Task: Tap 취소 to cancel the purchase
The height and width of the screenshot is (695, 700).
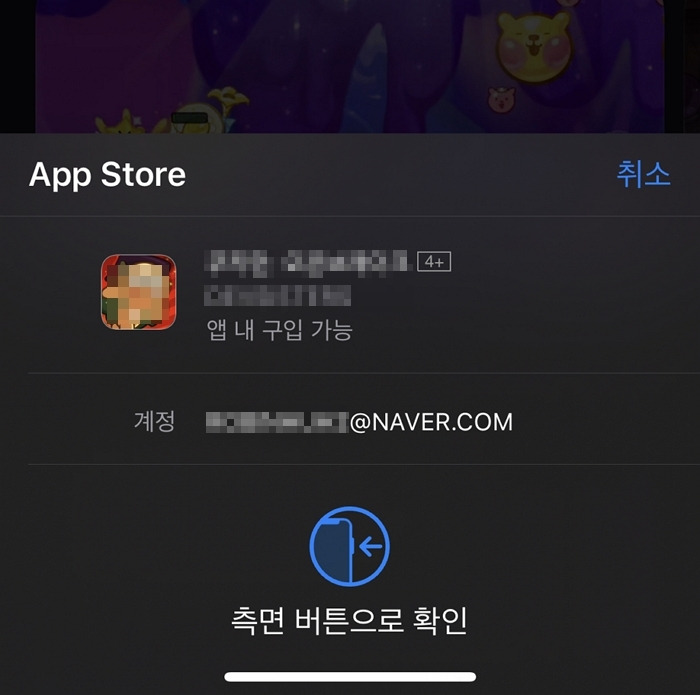Action: coord(643,174)
